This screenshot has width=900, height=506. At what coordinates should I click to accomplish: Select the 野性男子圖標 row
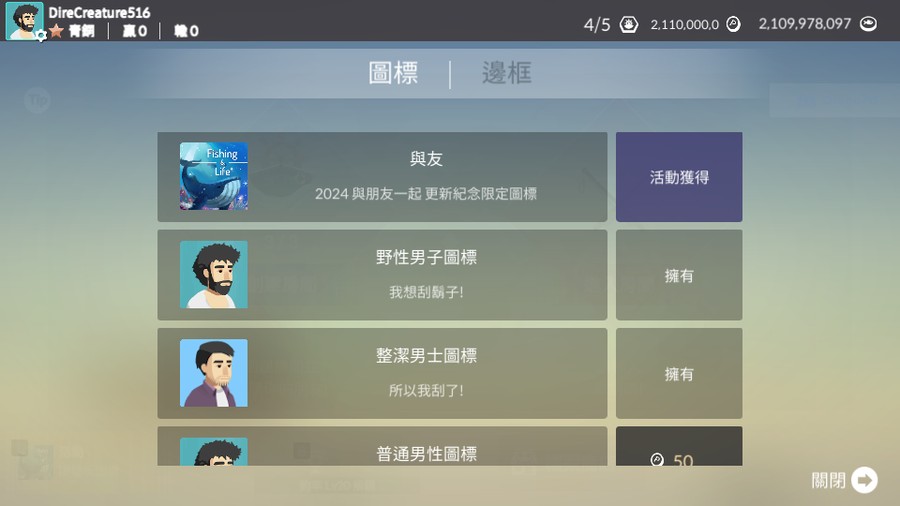click(x=382, y=275)
